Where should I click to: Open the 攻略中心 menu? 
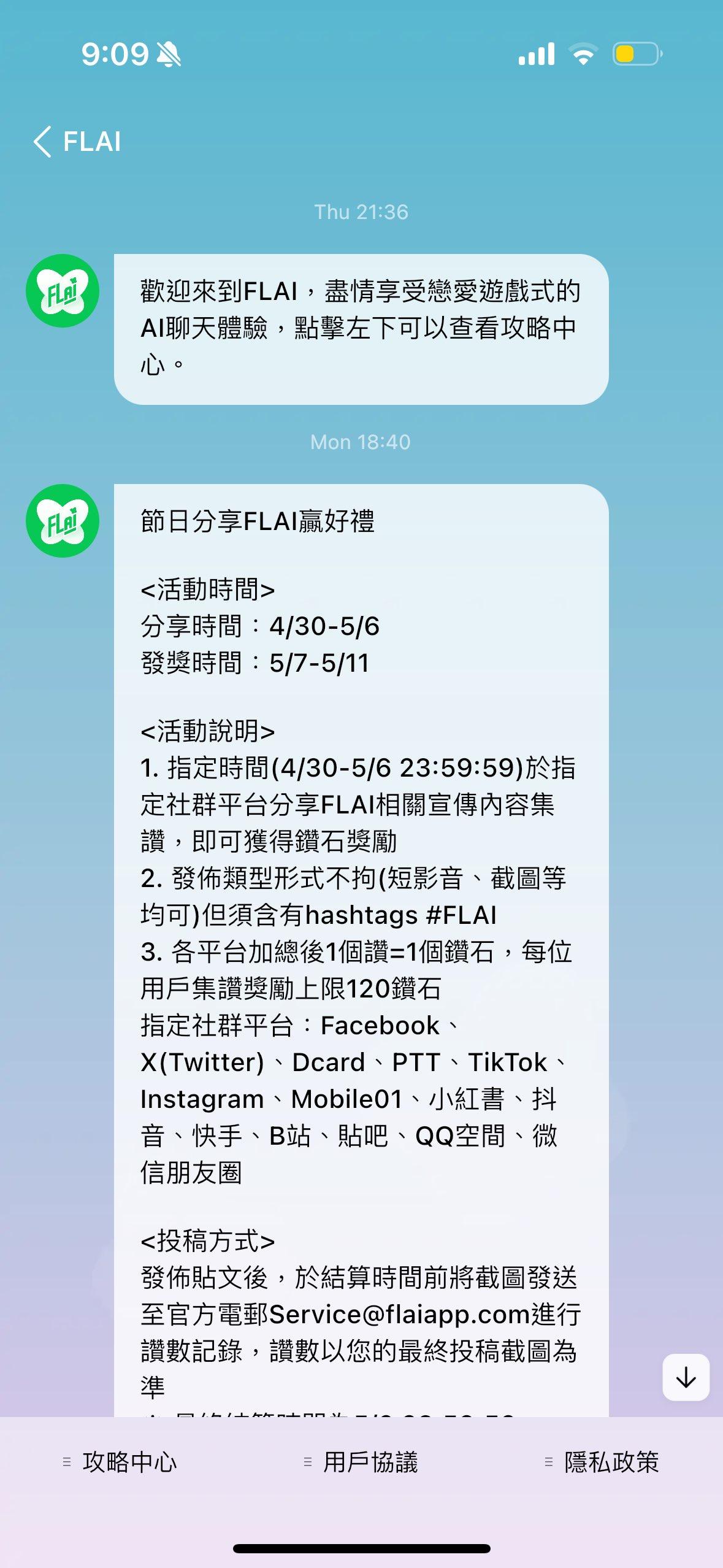[x=120, y=1462]
